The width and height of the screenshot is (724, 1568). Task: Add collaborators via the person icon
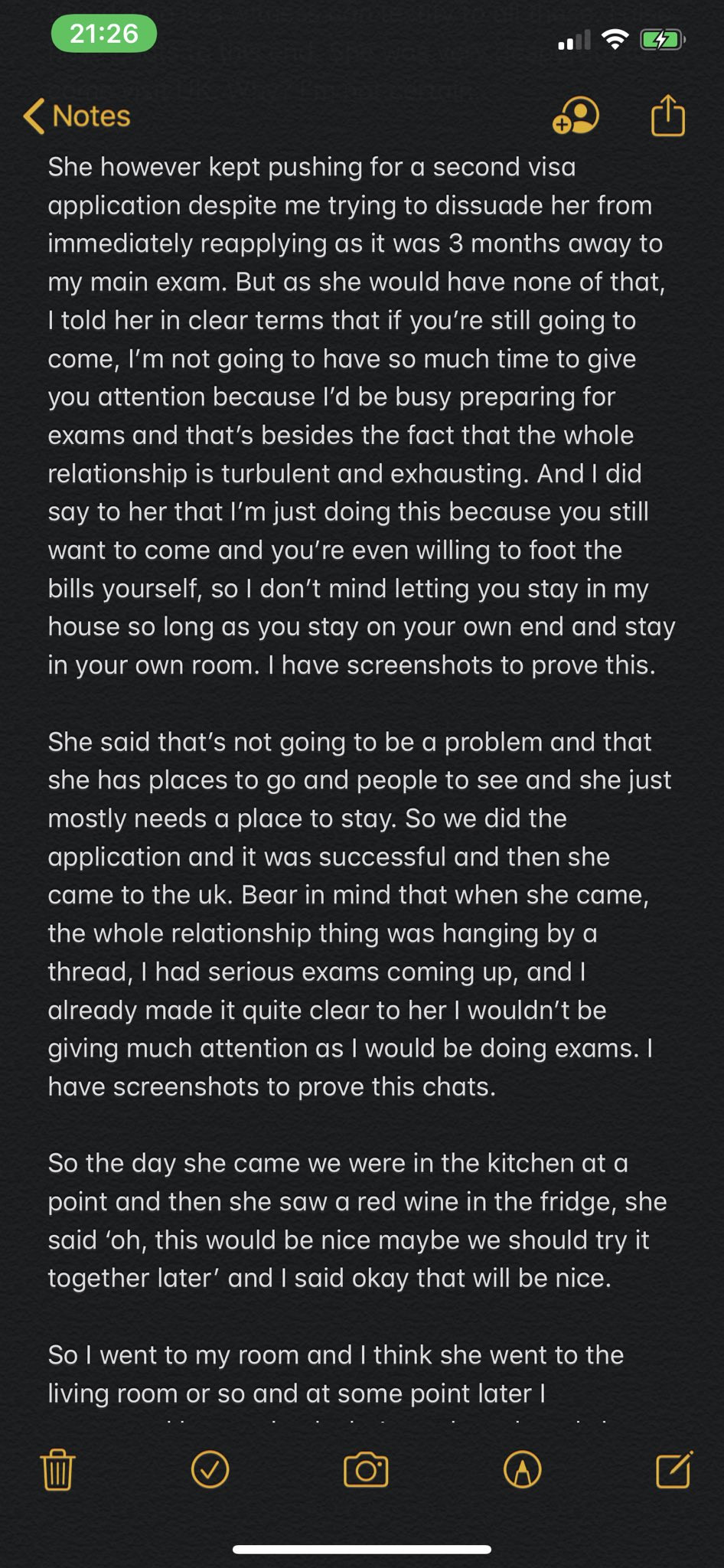coord(575,116)
